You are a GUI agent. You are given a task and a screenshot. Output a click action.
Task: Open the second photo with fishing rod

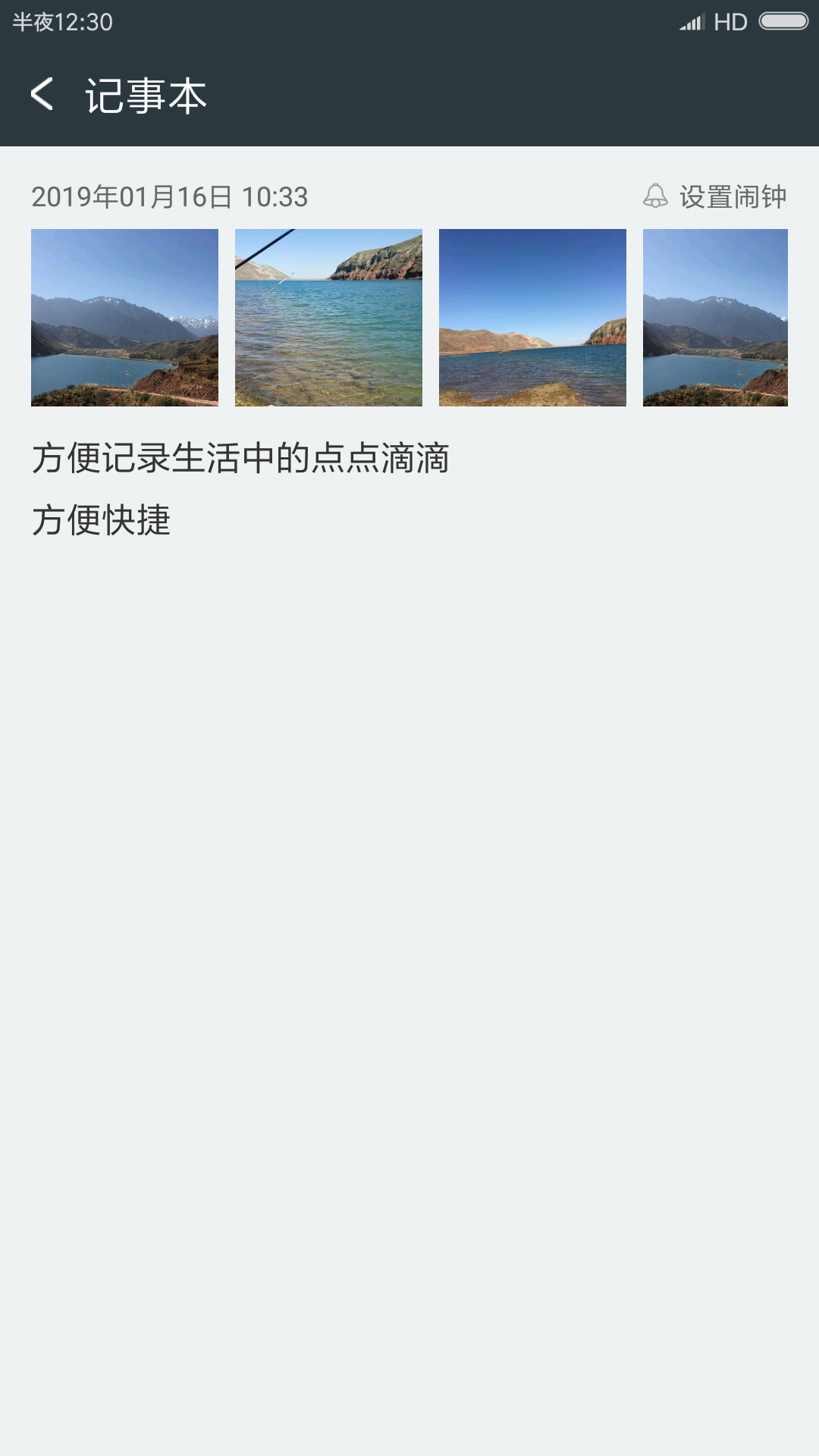329,317
